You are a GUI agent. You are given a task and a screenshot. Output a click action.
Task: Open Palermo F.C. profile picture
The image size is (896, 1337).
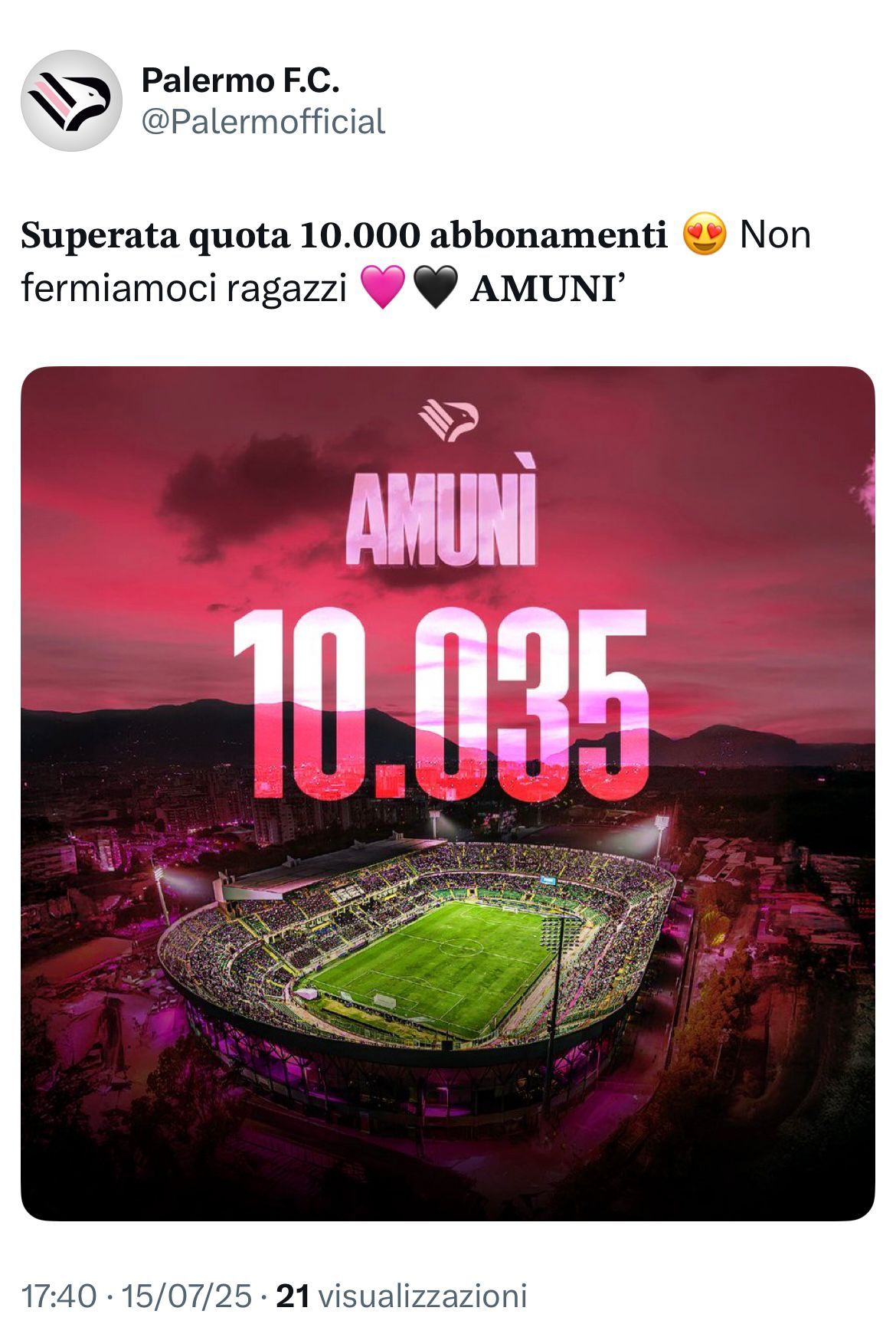click(70, 100)
